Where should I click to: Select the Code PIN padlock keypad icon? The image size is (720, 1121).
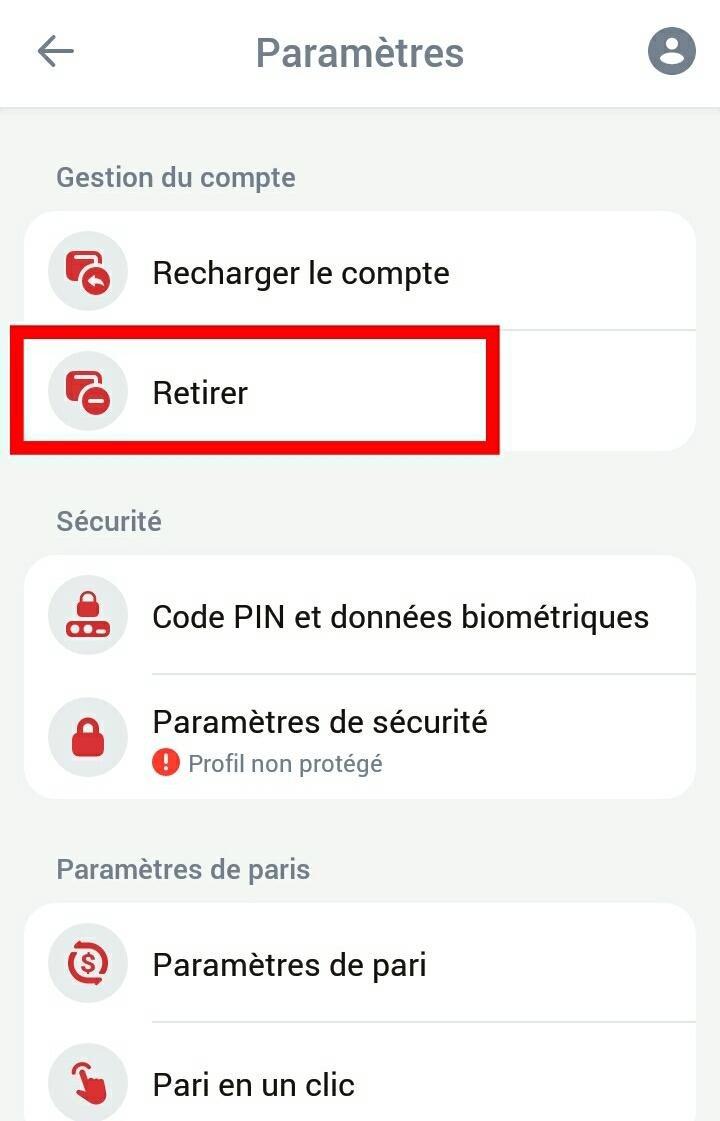tap(87, 615)
